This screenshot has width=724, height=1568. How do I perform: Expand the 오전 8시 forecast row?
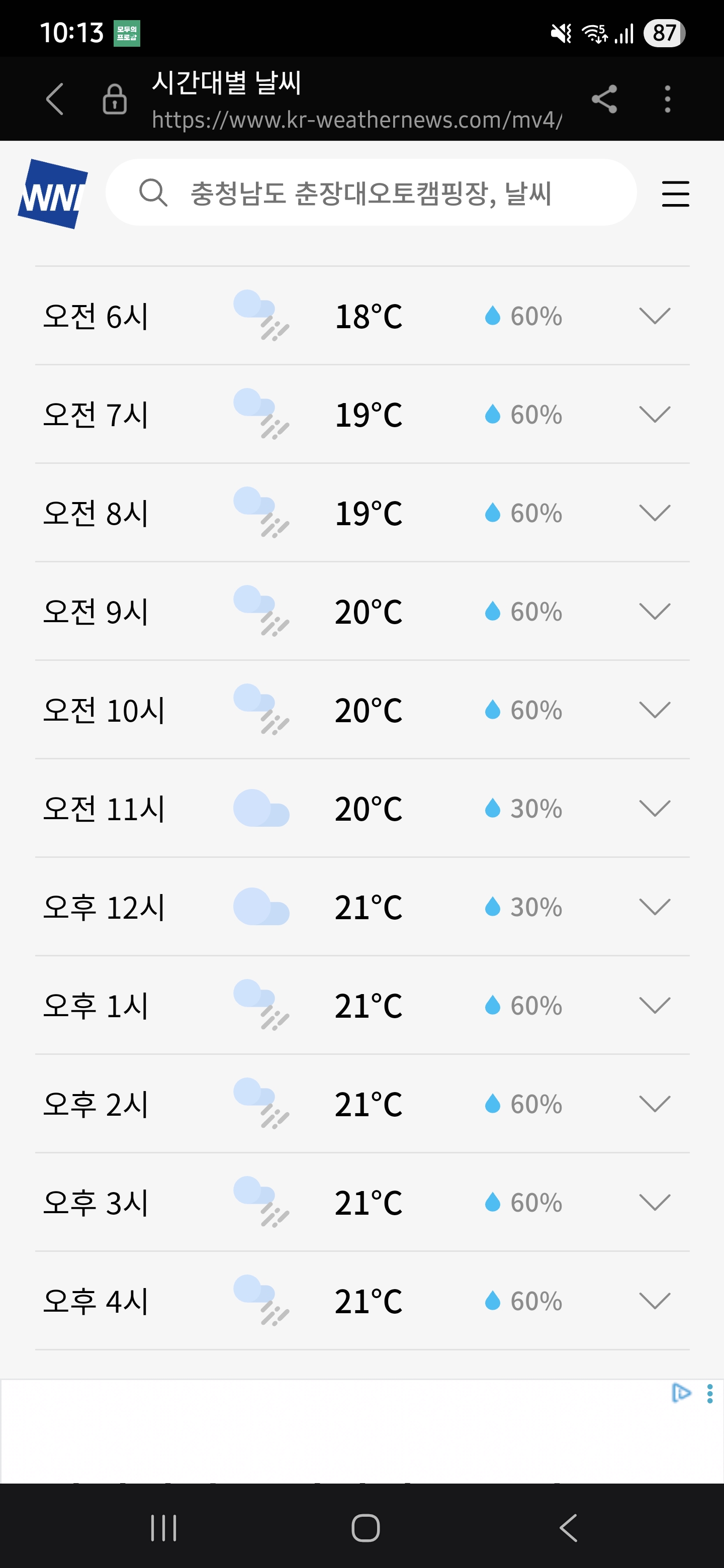click(x=655, y=513)
